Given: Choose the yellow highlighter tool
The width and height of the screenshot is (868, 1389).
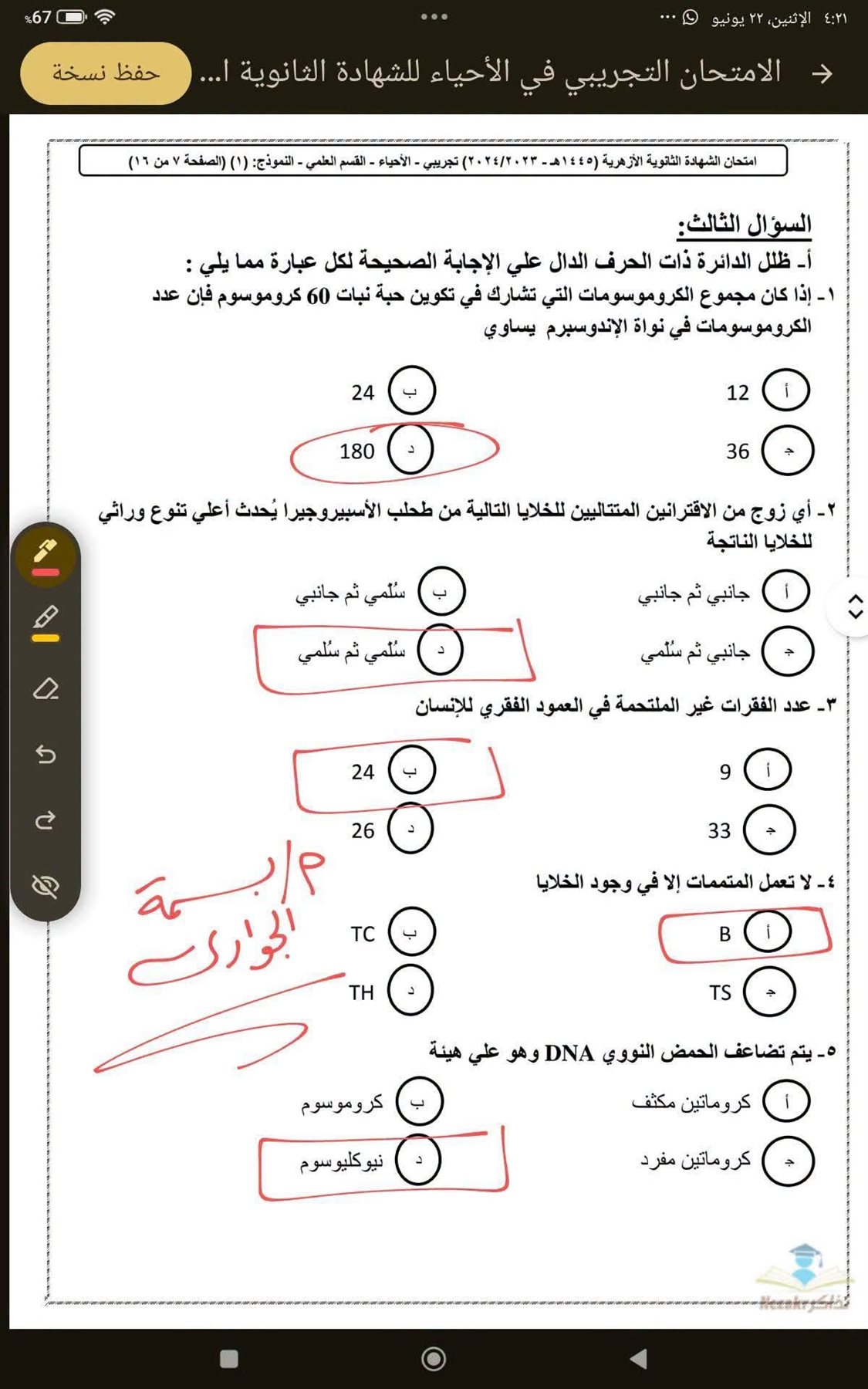Looking at the screenshot, I should point(46,624).
